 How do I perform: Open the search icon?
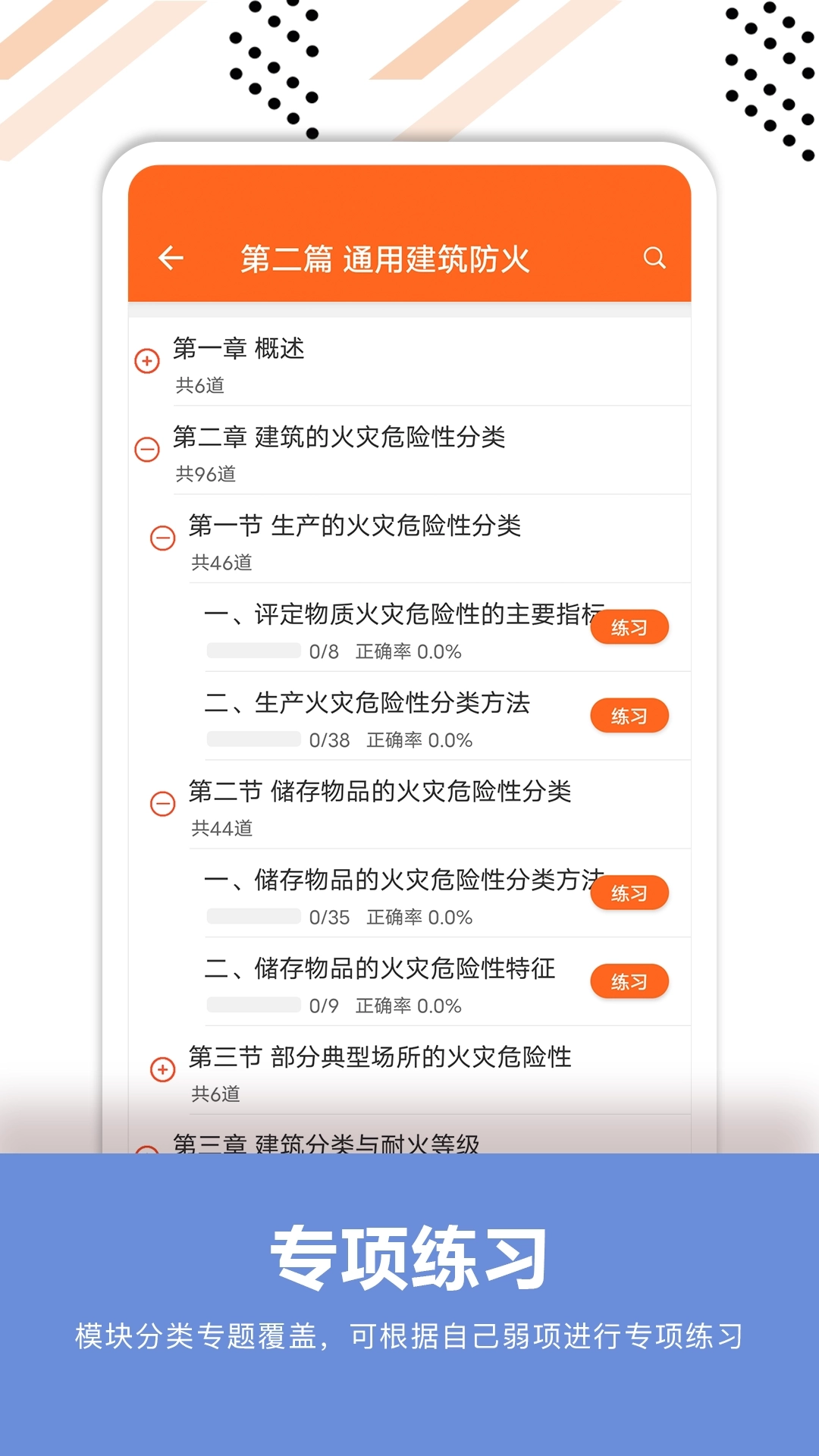[654, 259]
